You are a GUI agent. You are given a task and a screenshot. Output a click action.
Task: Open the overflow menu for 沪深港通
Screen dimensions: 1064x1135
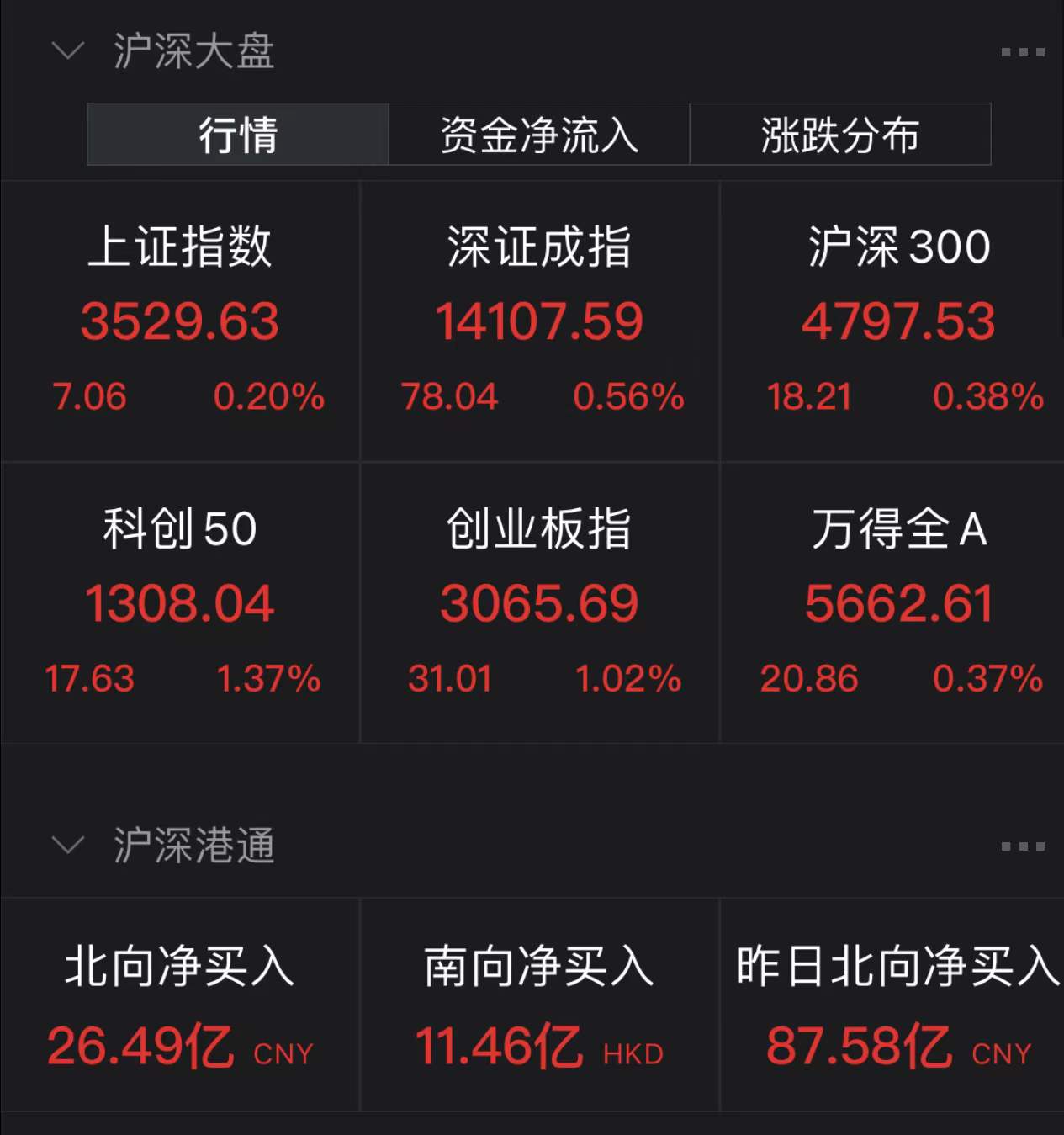[1022, 846]
